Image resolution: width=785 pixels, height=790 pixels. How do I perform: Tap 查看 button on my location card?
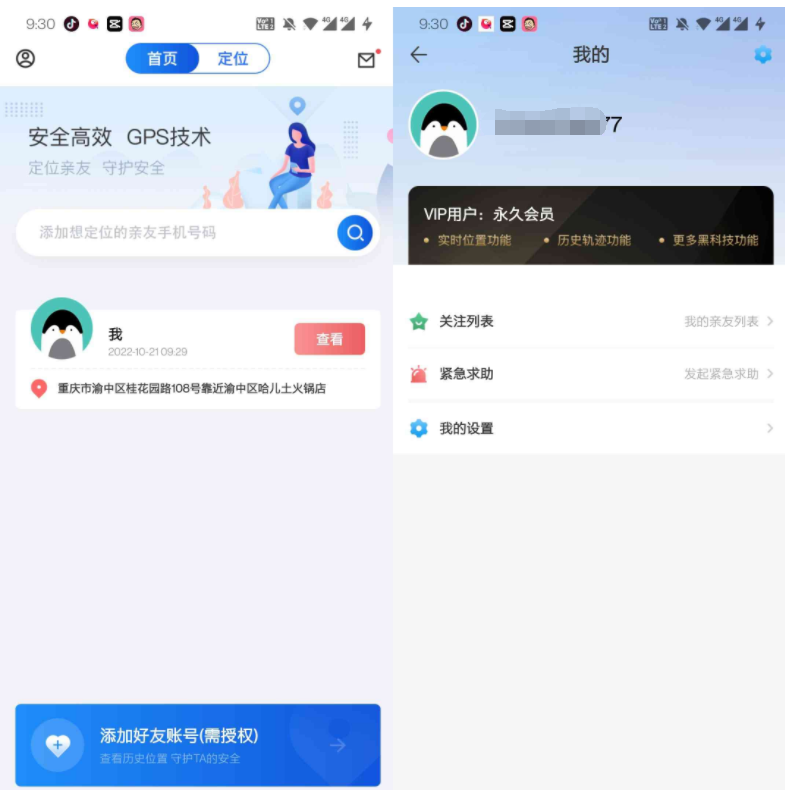(329, 339)
